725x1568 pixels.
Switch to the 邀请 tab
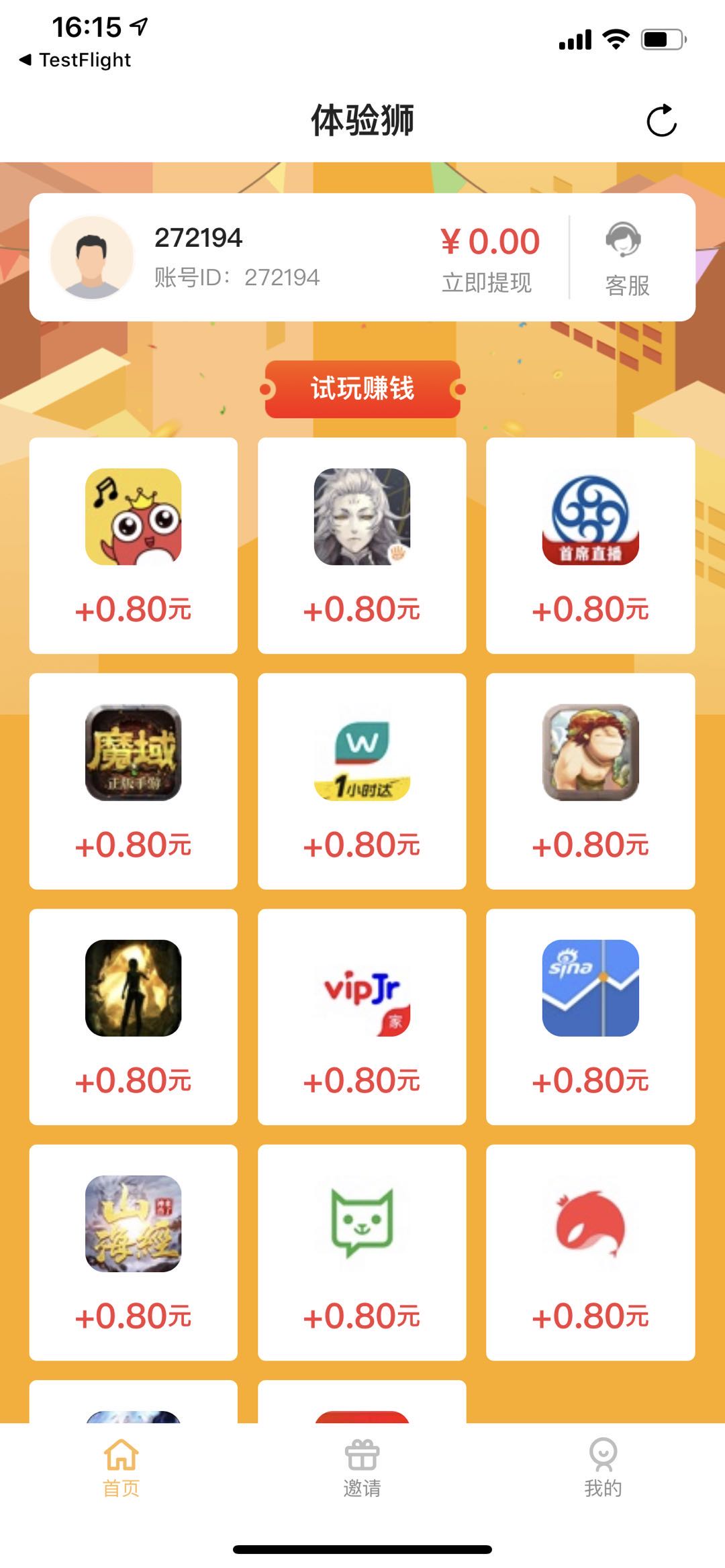pos(362,1467)
